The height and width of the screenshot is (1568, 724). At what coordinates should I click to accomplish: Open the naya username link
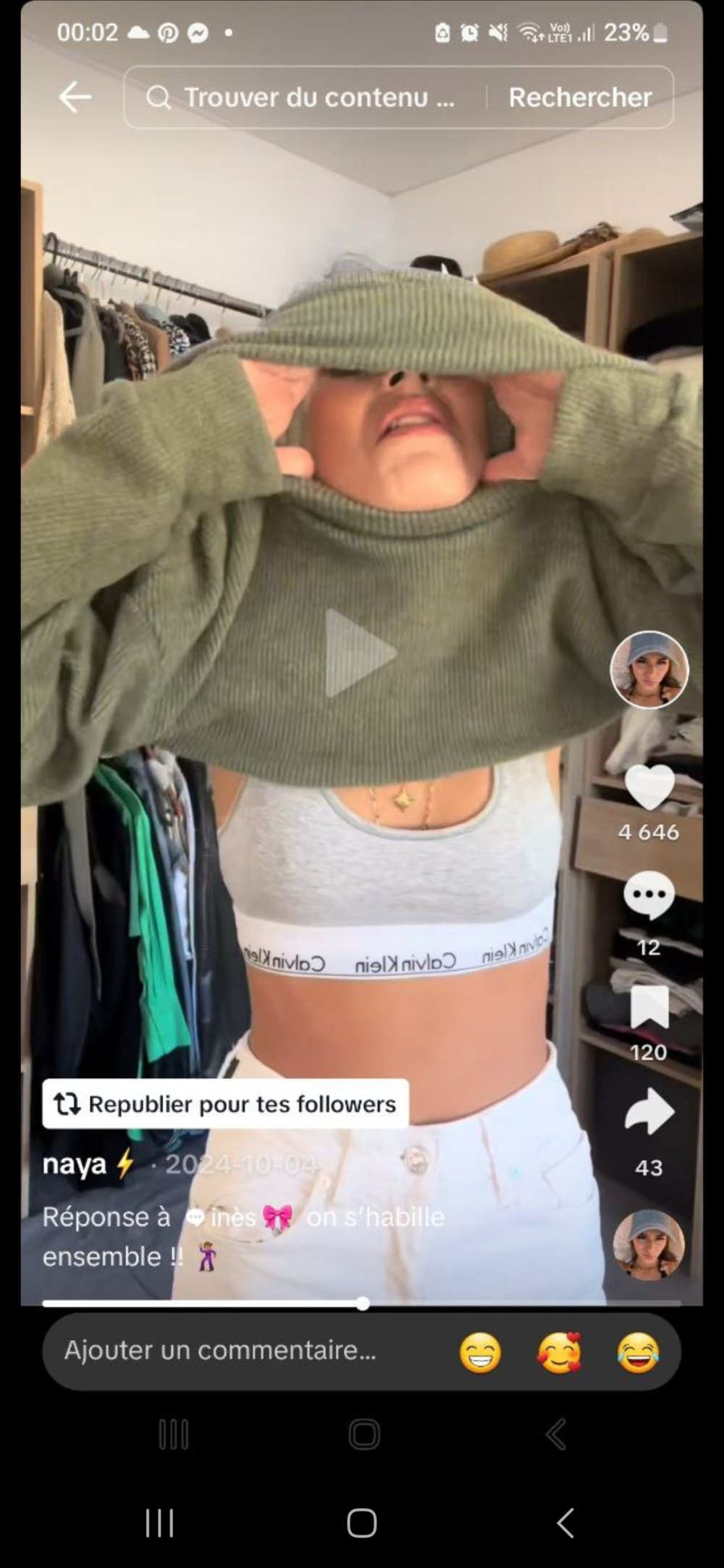(x=75, y=1164)
